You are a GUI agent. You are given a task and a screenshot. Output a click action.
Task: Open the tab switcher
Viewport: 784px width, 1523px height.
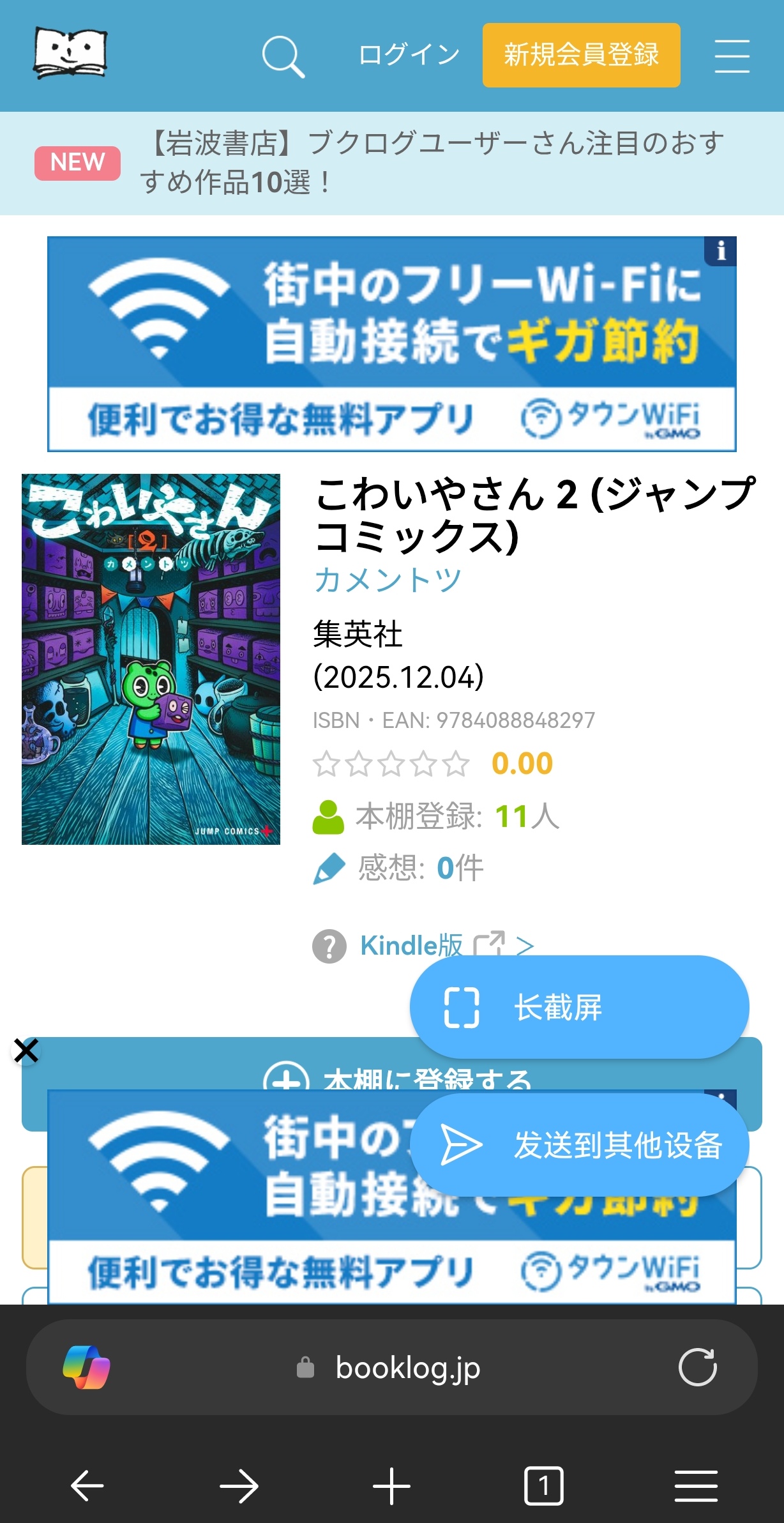point(543,1486)
